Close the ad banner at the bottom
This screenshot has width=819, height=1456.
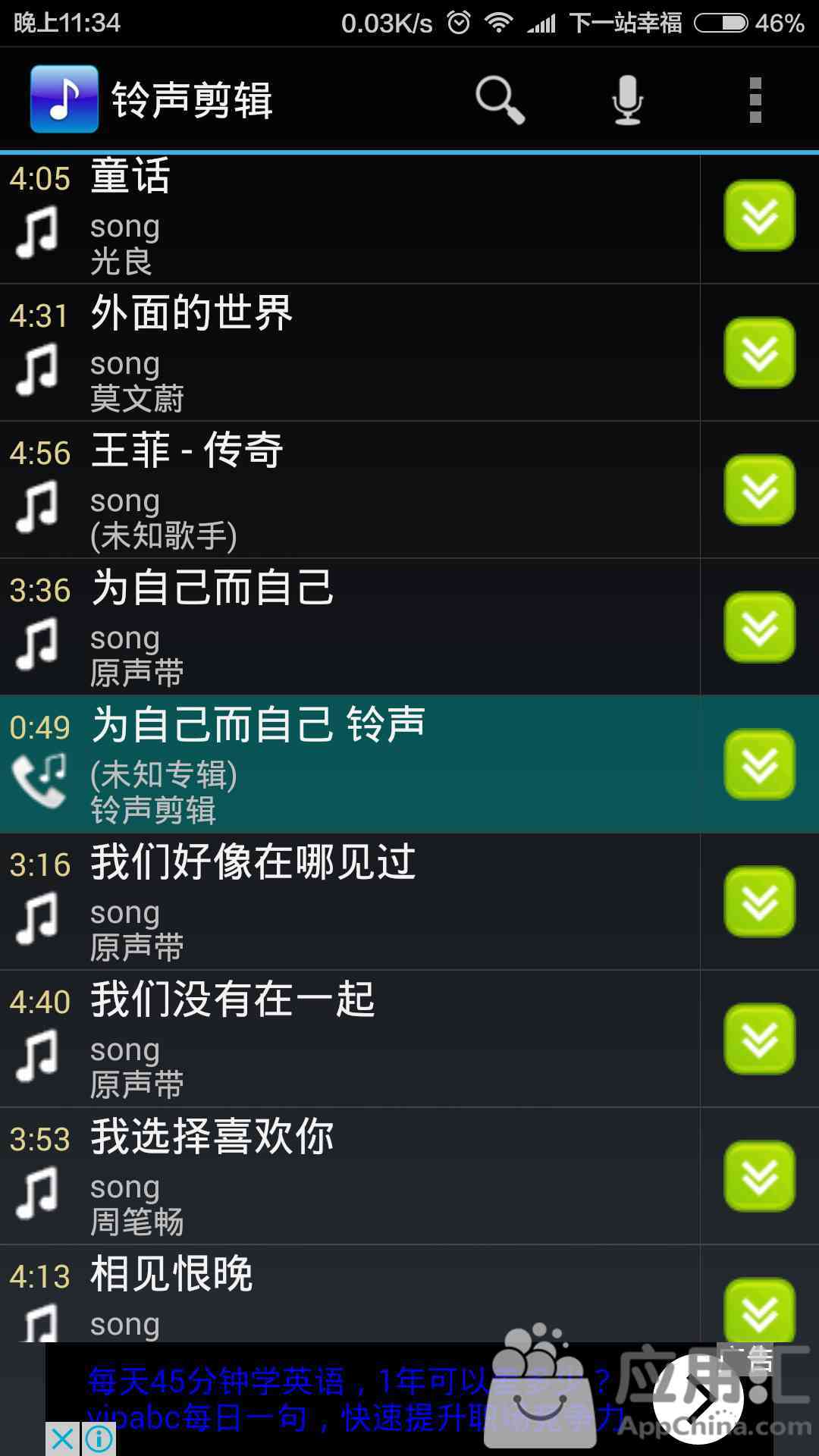click(x=63, y=1439)
